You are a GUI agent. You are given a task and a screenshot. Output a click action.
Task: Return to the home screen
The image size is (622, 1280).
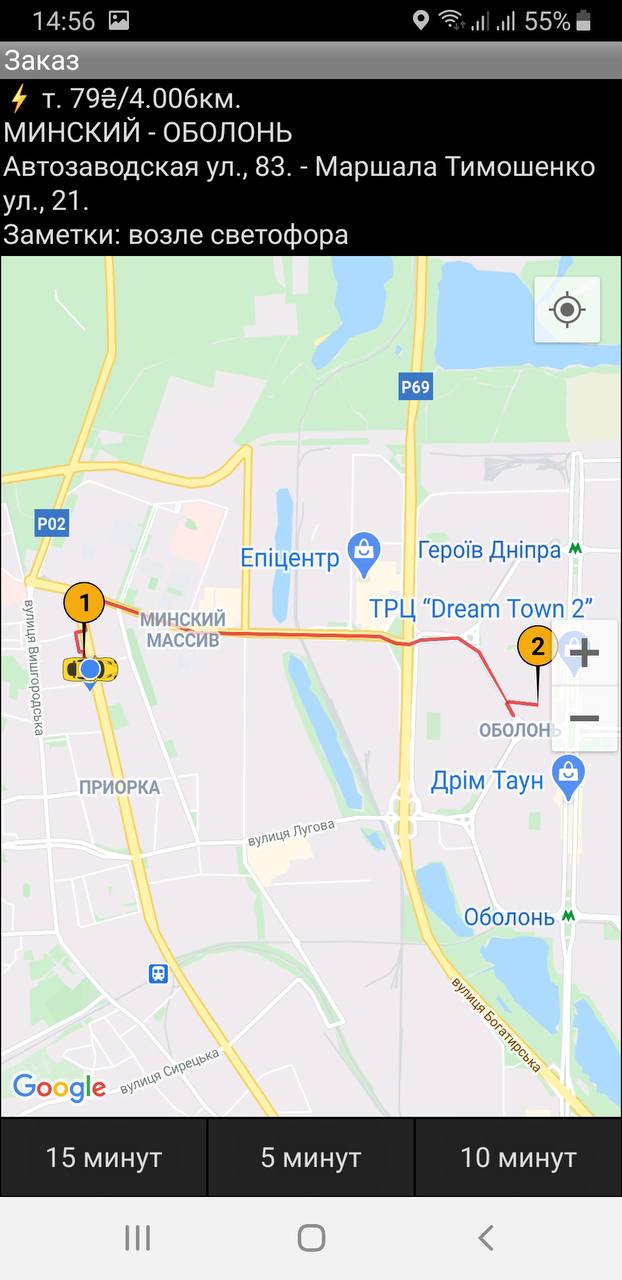tap(311, 1238)
